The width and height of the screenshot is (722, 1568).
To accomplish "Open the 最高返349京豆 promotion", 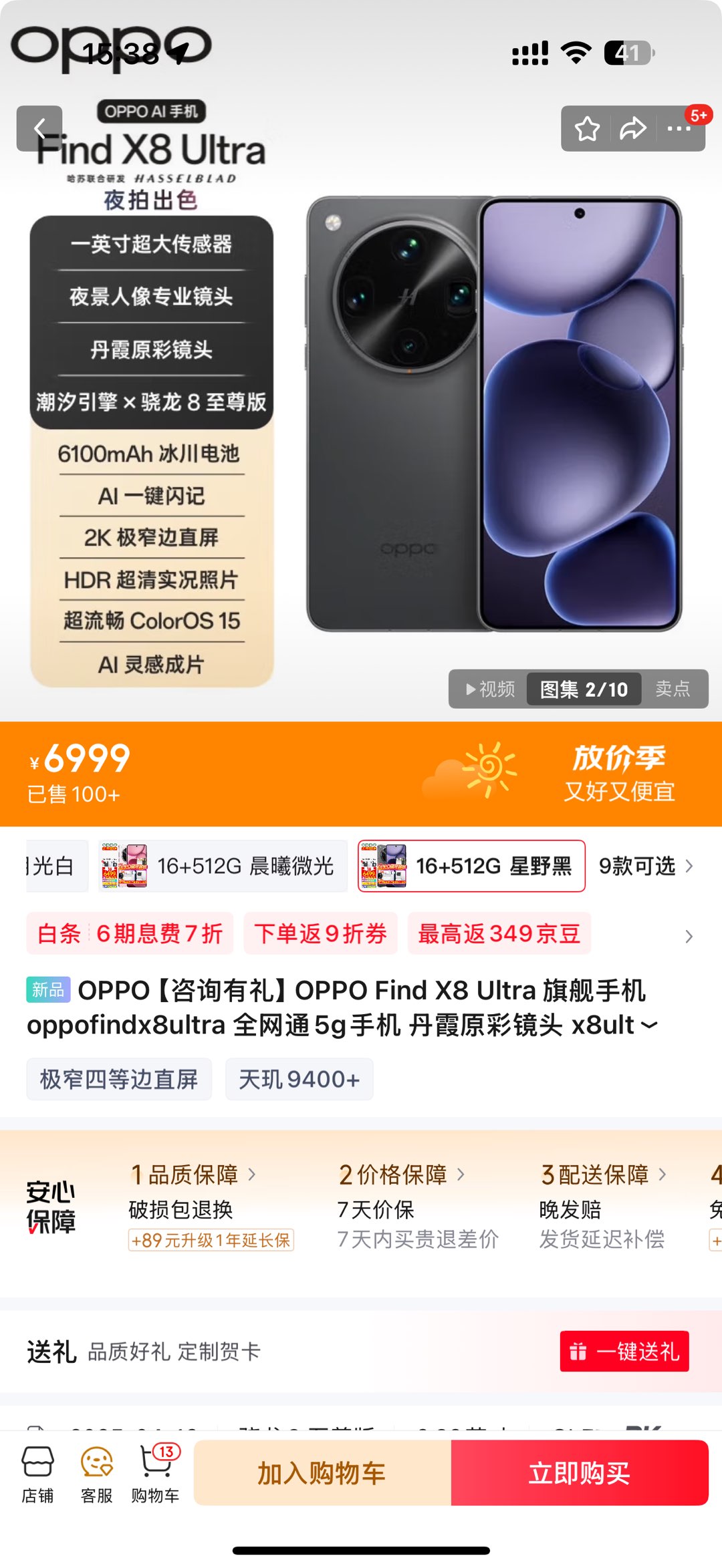I will (x=499, y=933).
